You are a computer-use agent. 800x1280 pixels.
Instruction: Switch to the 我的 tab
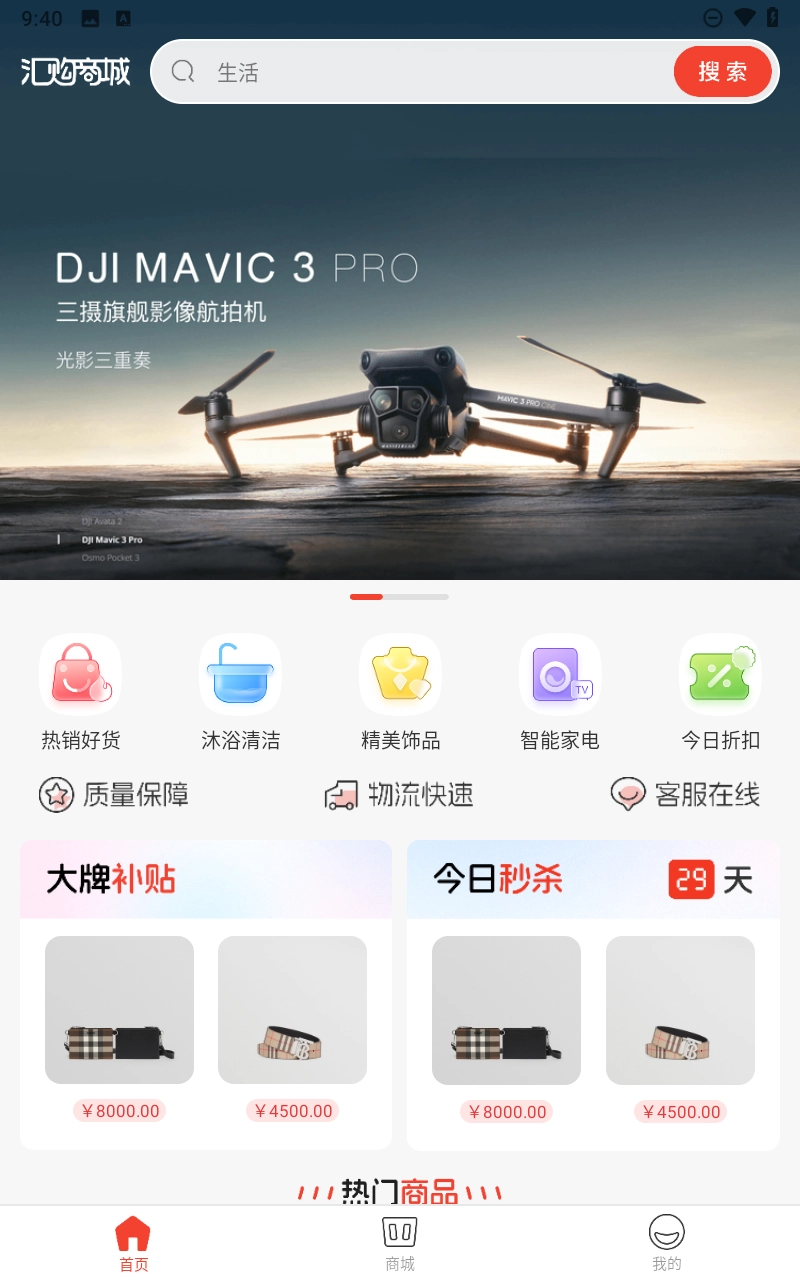pos(666,1243)
